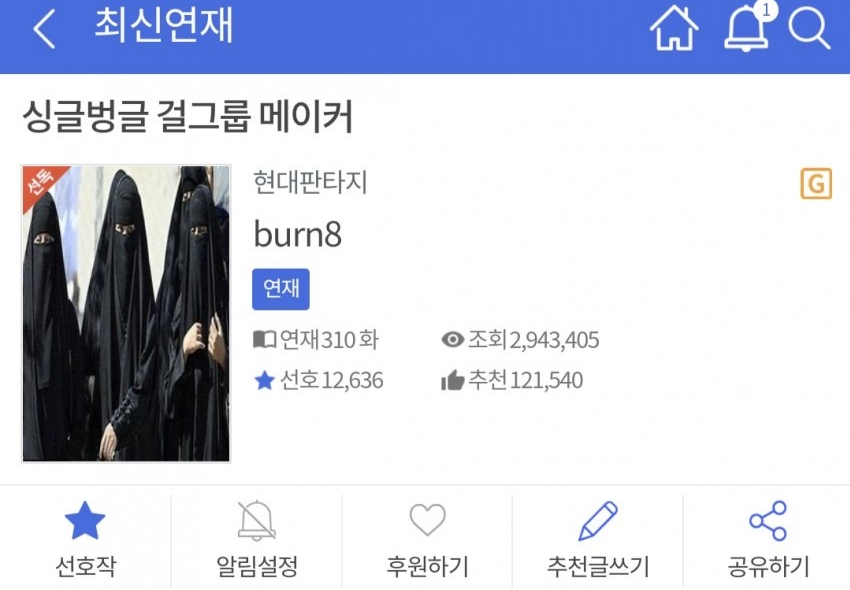Viewport: 850px width, 590px height.
Task: Write a recommendation via 추천글쓰기
Action: [598, 540]
